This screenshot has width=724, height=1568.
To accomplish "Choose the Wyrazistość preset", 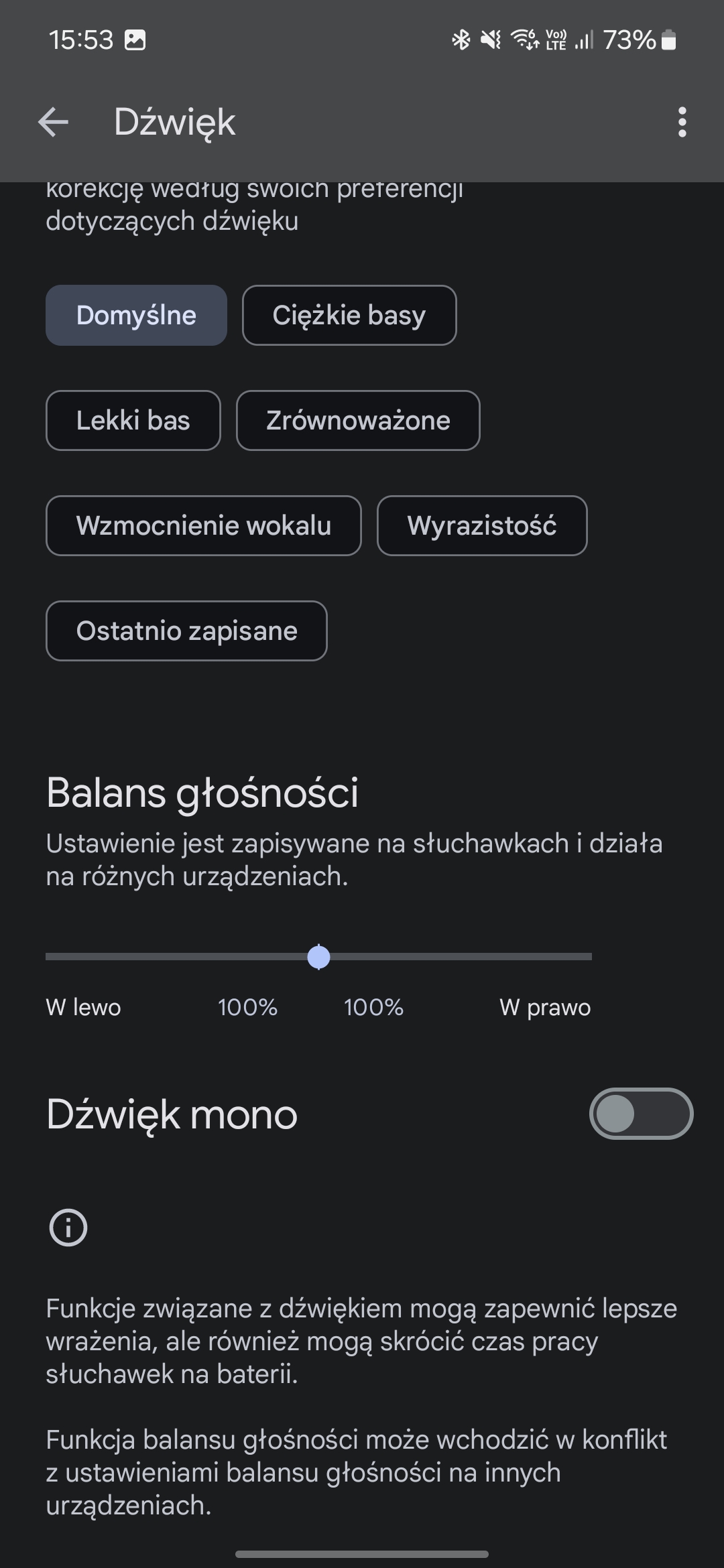I will tap(482, 526).
